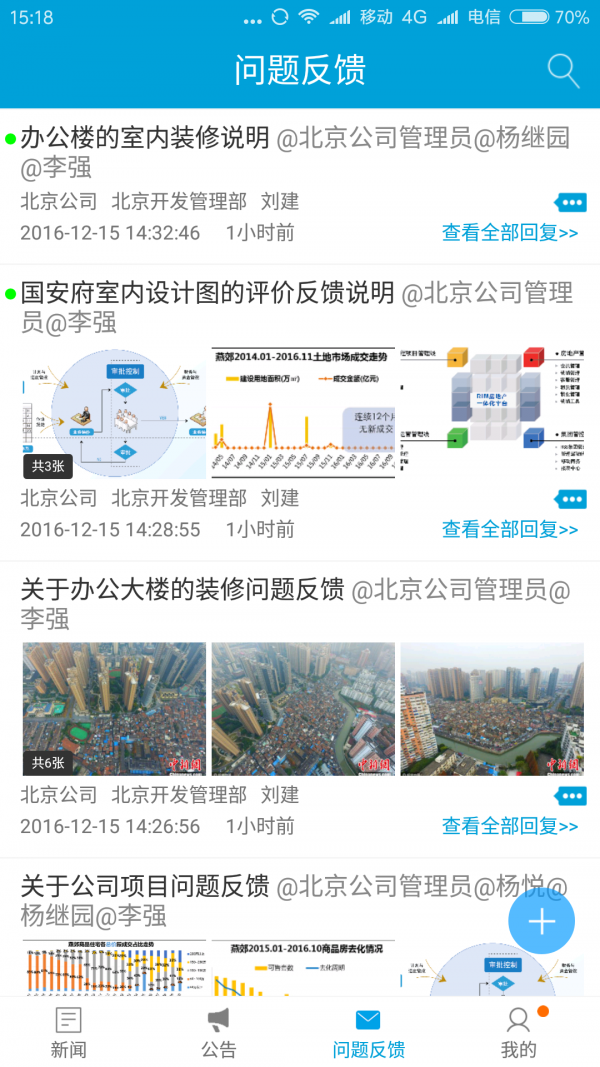This screenshot has height=1067, width=600.
Task: Tap the comment icon on 关于办公大楼的装修问题反馈
Action: click(x=571, y=796)
